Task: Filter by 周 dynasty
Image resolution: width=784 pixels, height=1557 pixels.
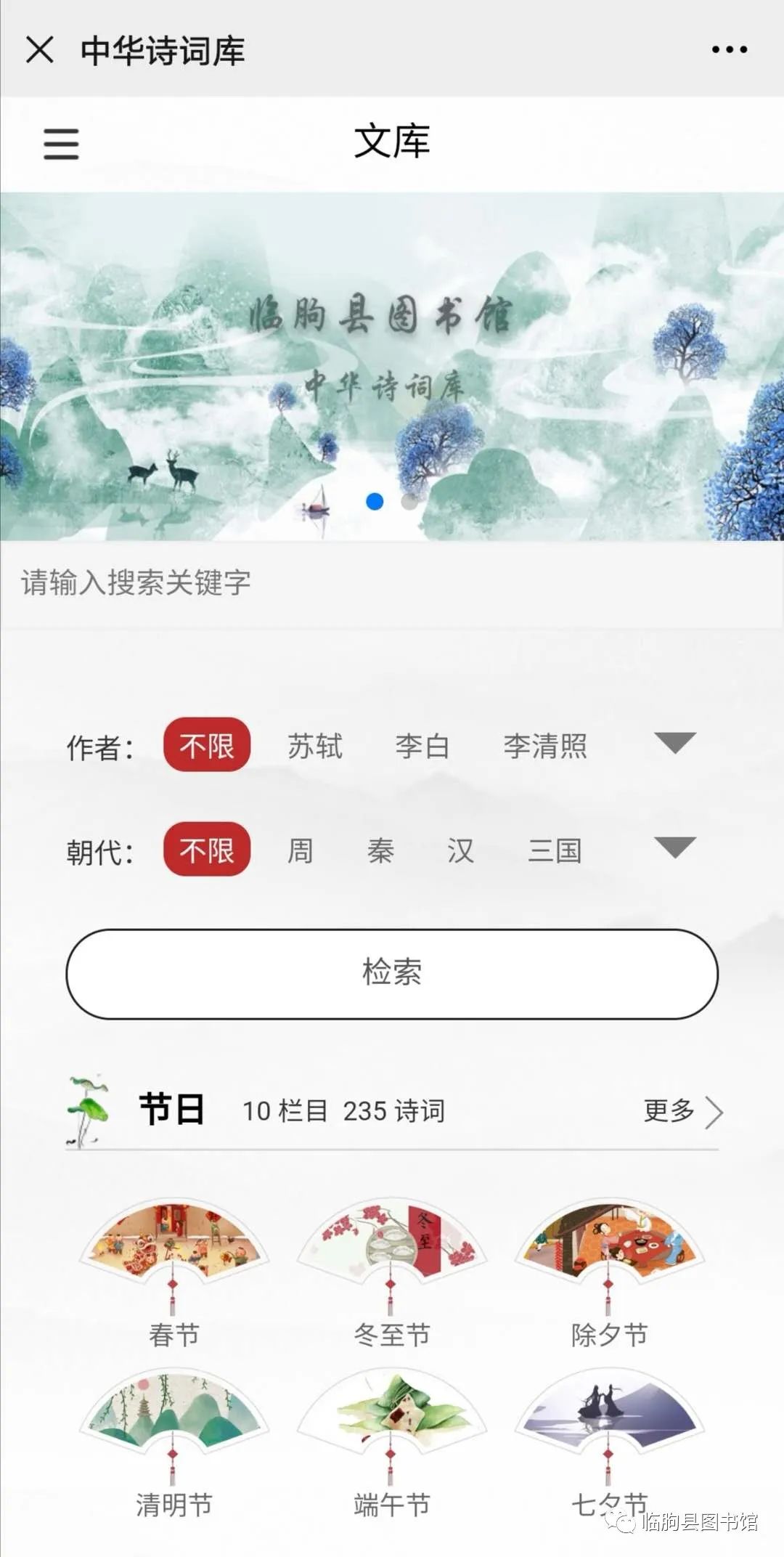Action: coord(301,850)
